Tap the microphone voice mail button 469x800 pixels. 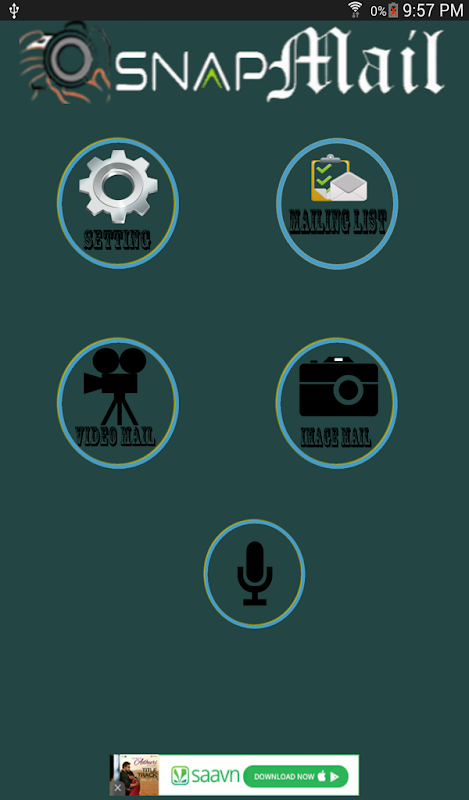254,573
